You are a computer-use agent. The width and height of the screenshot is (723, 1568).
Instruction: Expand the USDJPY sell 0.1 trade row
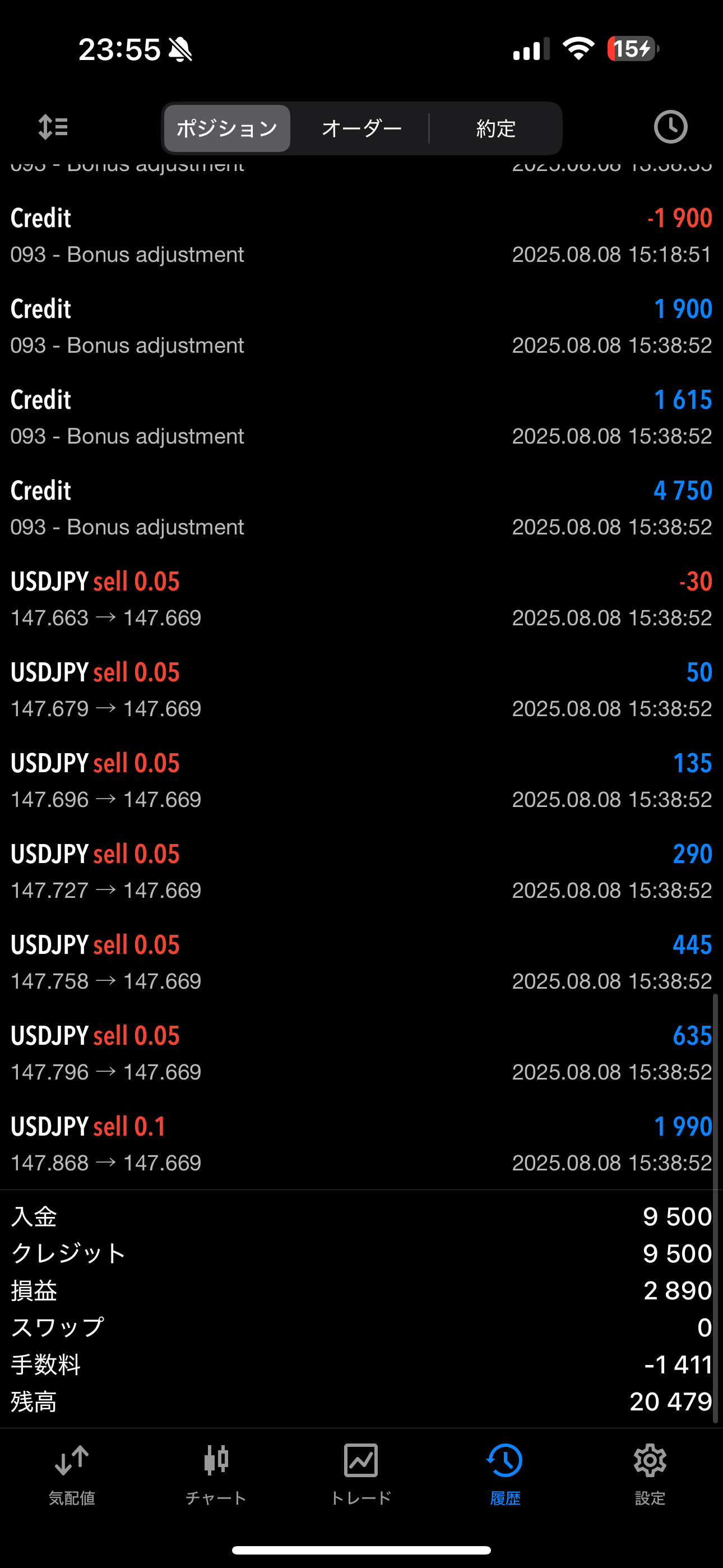[361, 1145]
